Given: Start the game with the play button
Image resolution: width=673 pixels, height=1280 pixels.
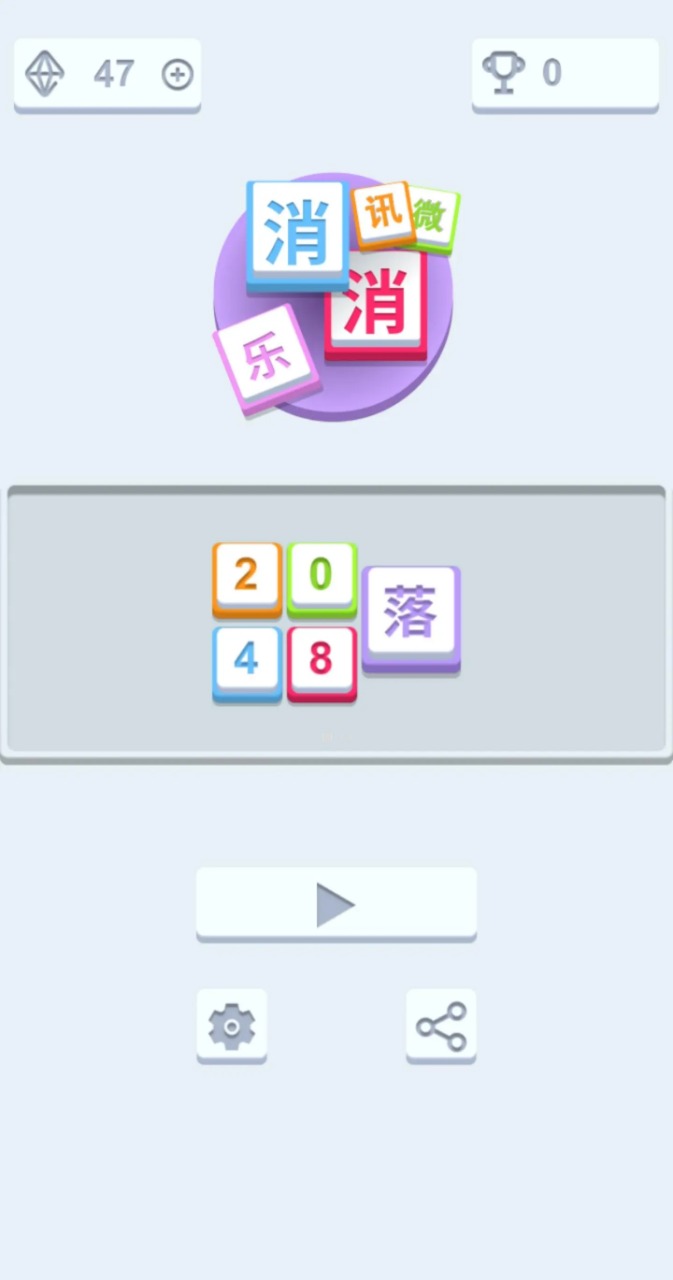Looking at the screenshot, I should (336, 904).
